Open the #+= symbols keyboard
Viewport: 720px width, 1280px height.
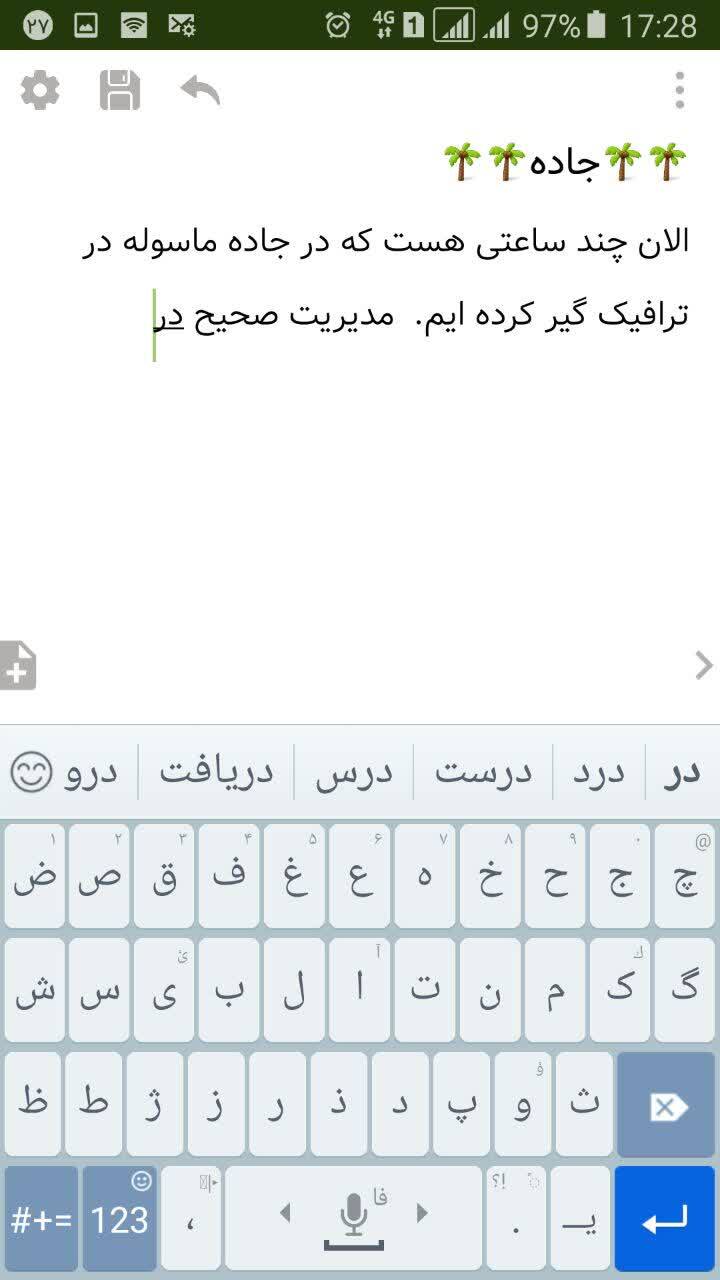click(x=41, y=1219)
